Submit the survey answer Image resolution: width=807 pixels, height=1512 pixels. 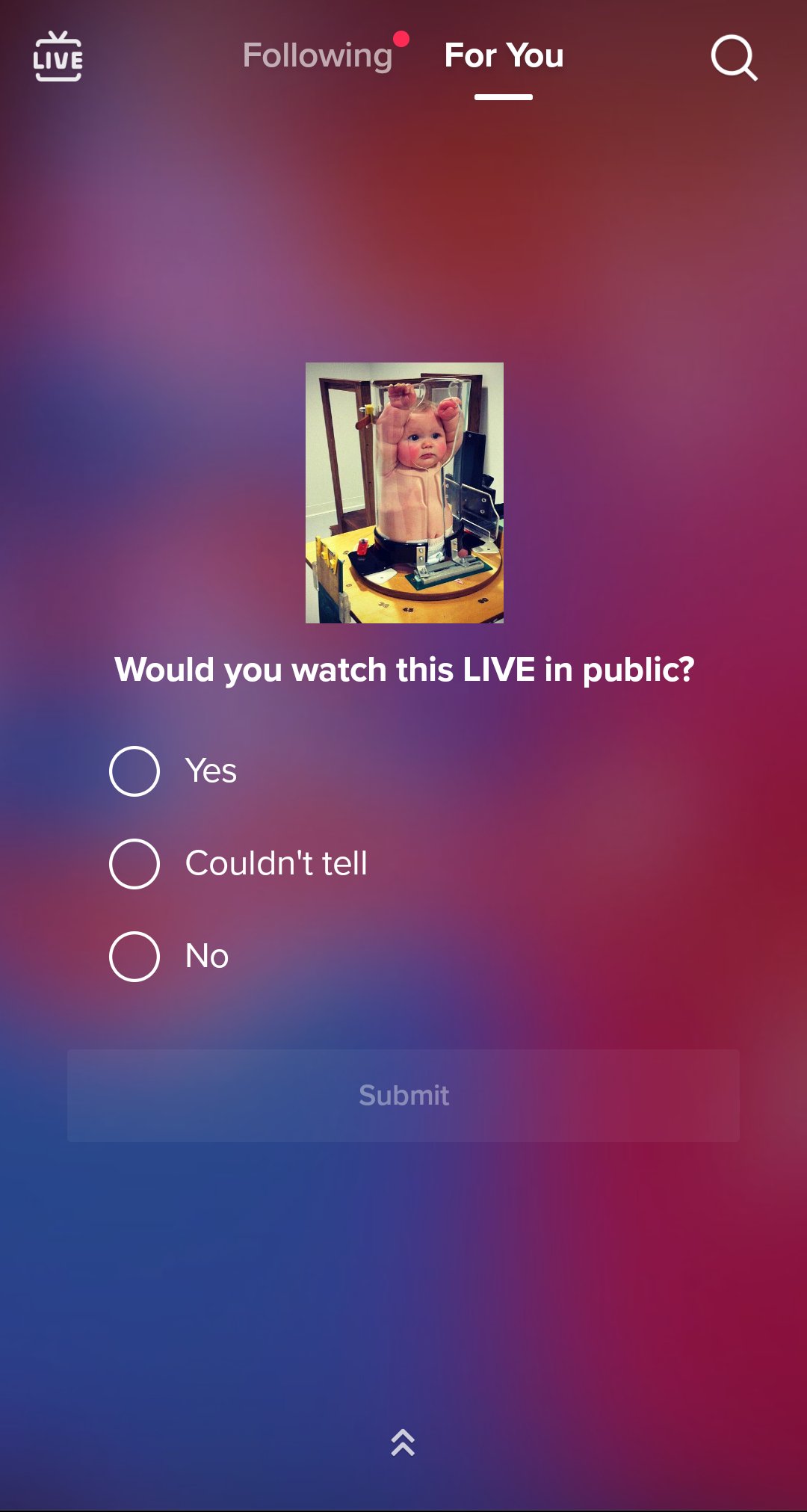403,1096
